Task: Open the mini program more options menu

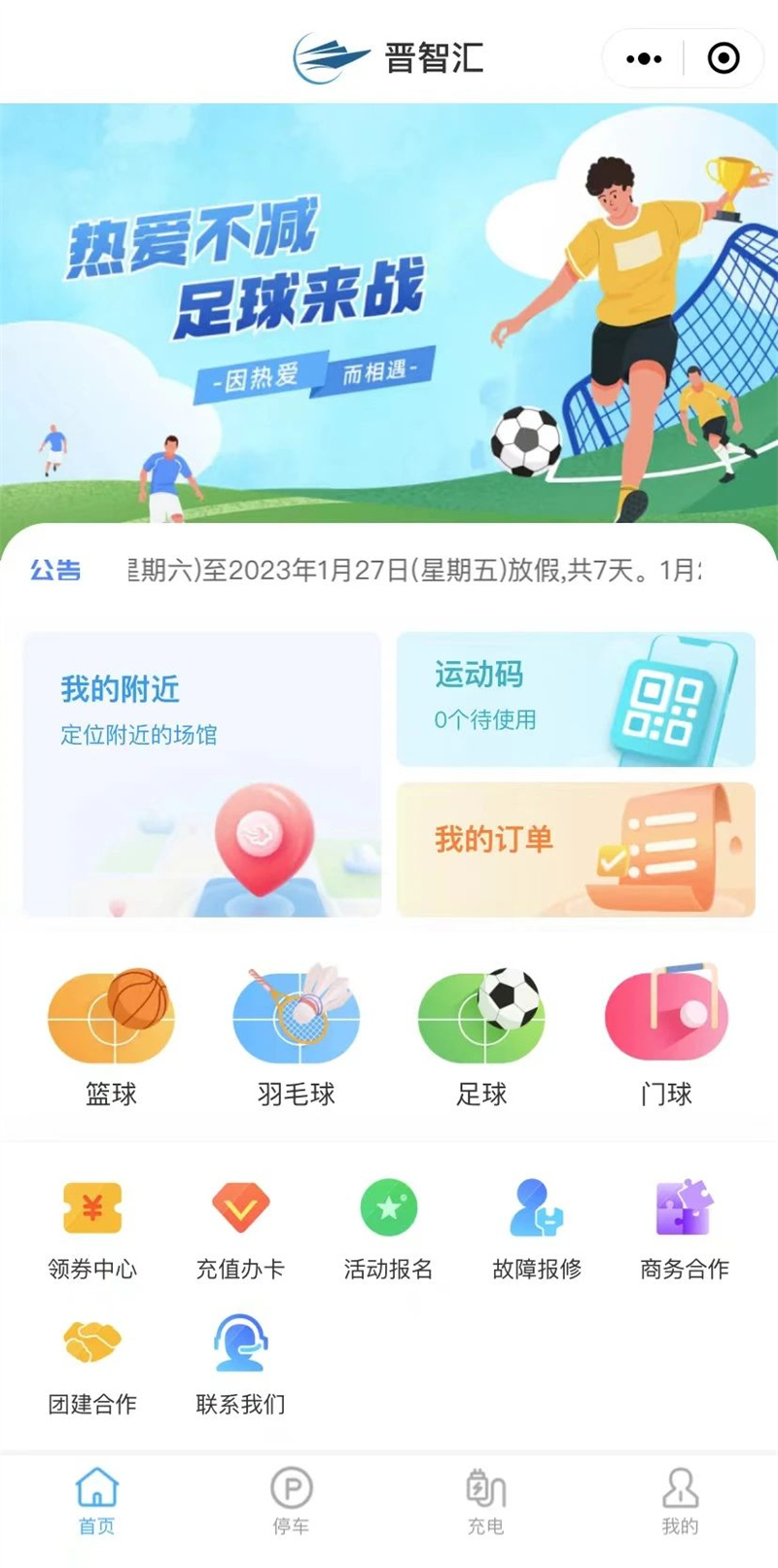Action: tap(644, 58)
